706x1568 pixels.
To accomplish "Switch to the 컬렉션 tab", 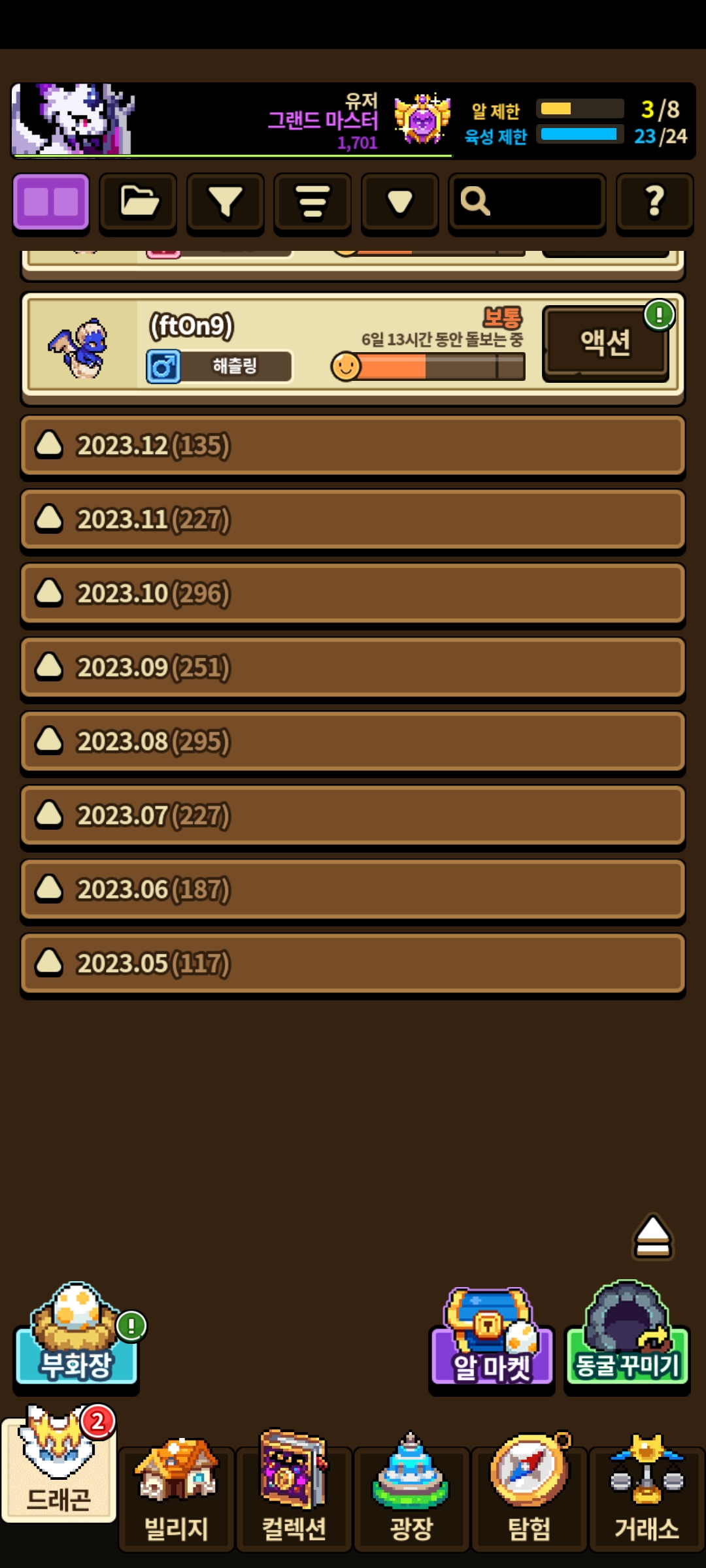I will pyautogui.click(x=294, y=1496).
